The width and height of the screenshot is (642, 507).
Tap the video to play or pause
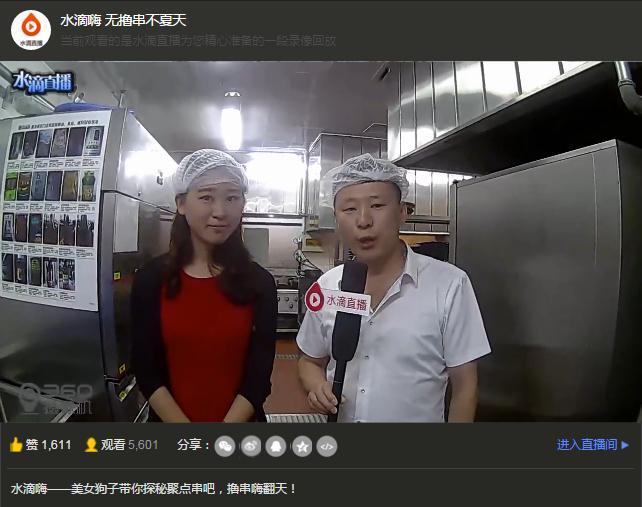point(320,240)
